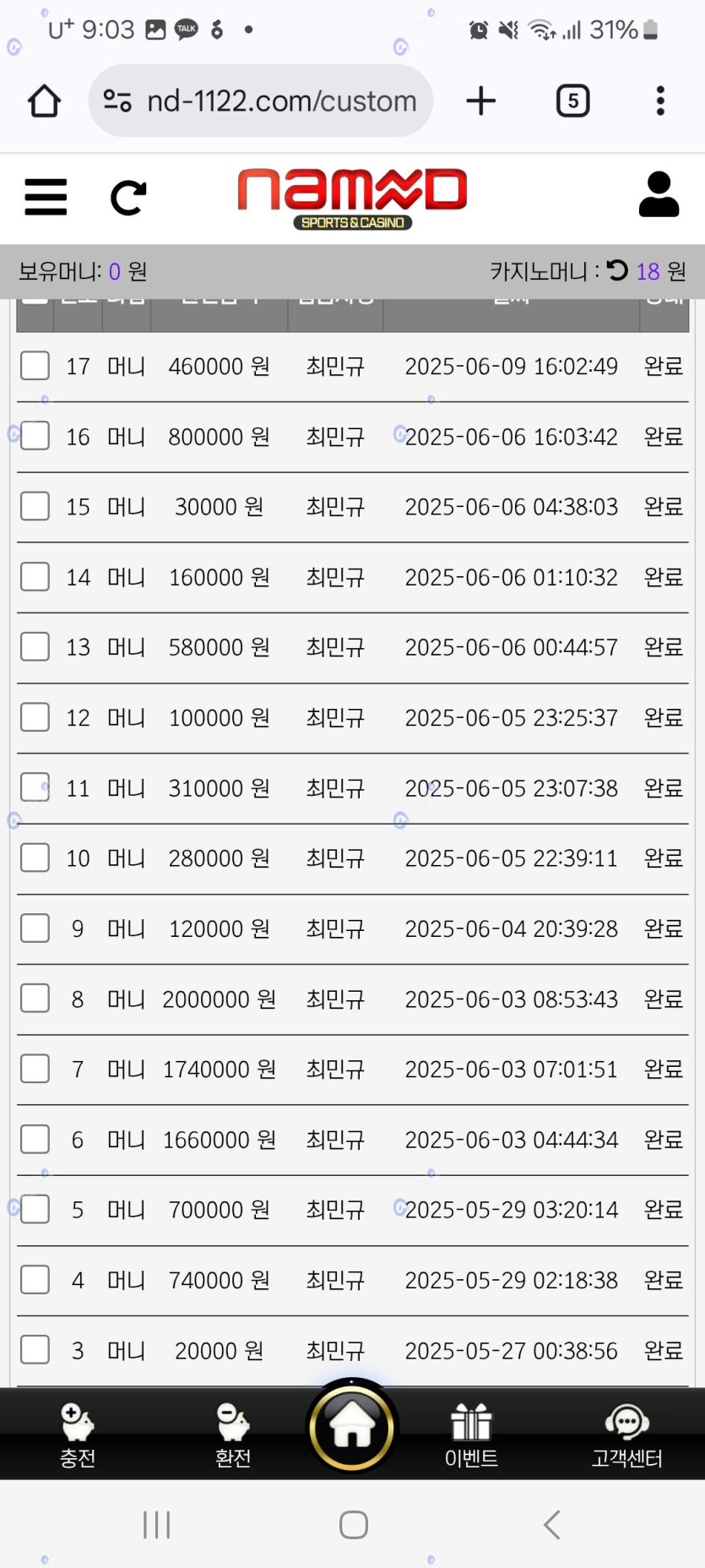The width and height of the screenshot is (705, 1568).
Task: Refresh the casino money balance
Action: pos(617,270)
